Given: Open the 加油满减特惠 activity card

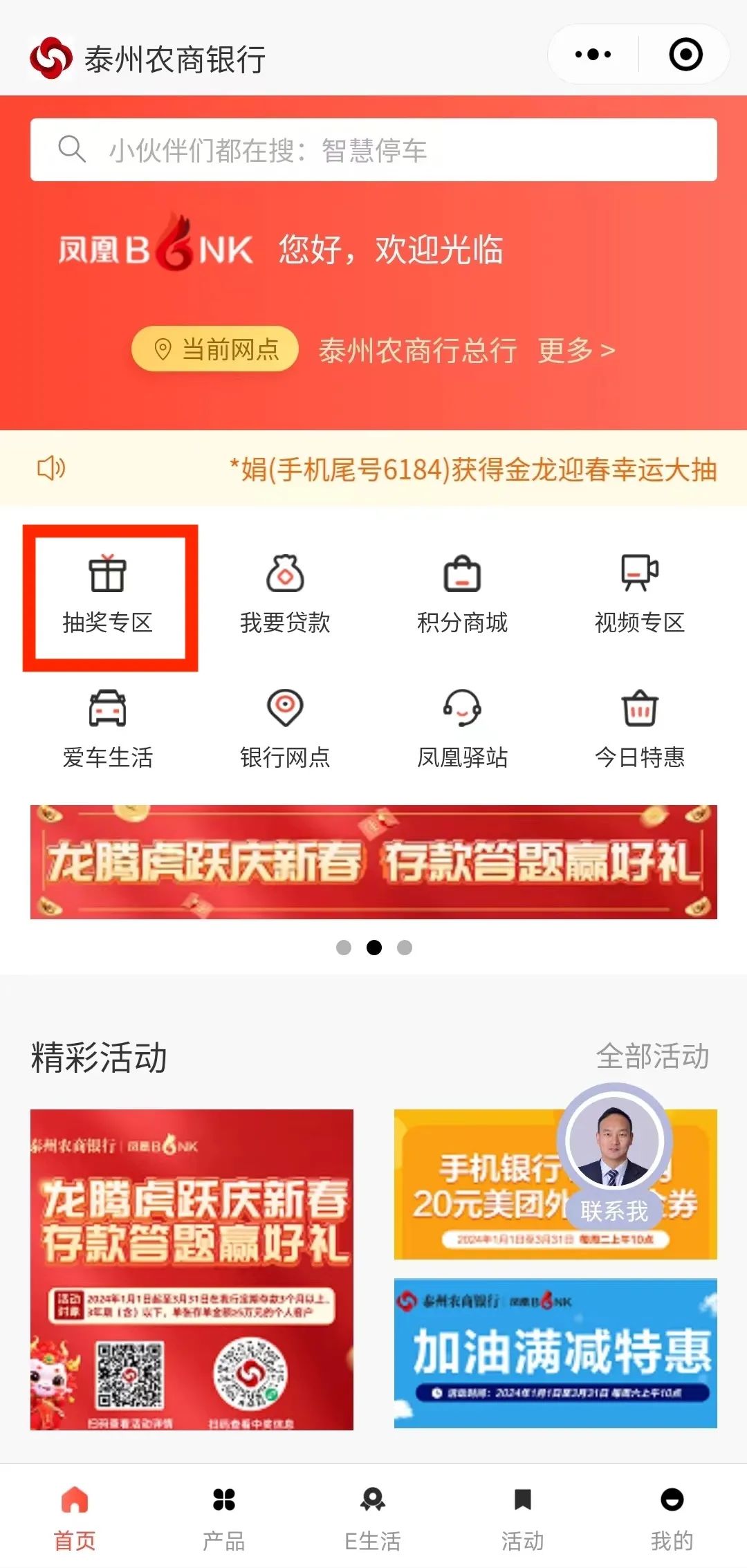Looking at the screenshot, I should coord(555,1354).
